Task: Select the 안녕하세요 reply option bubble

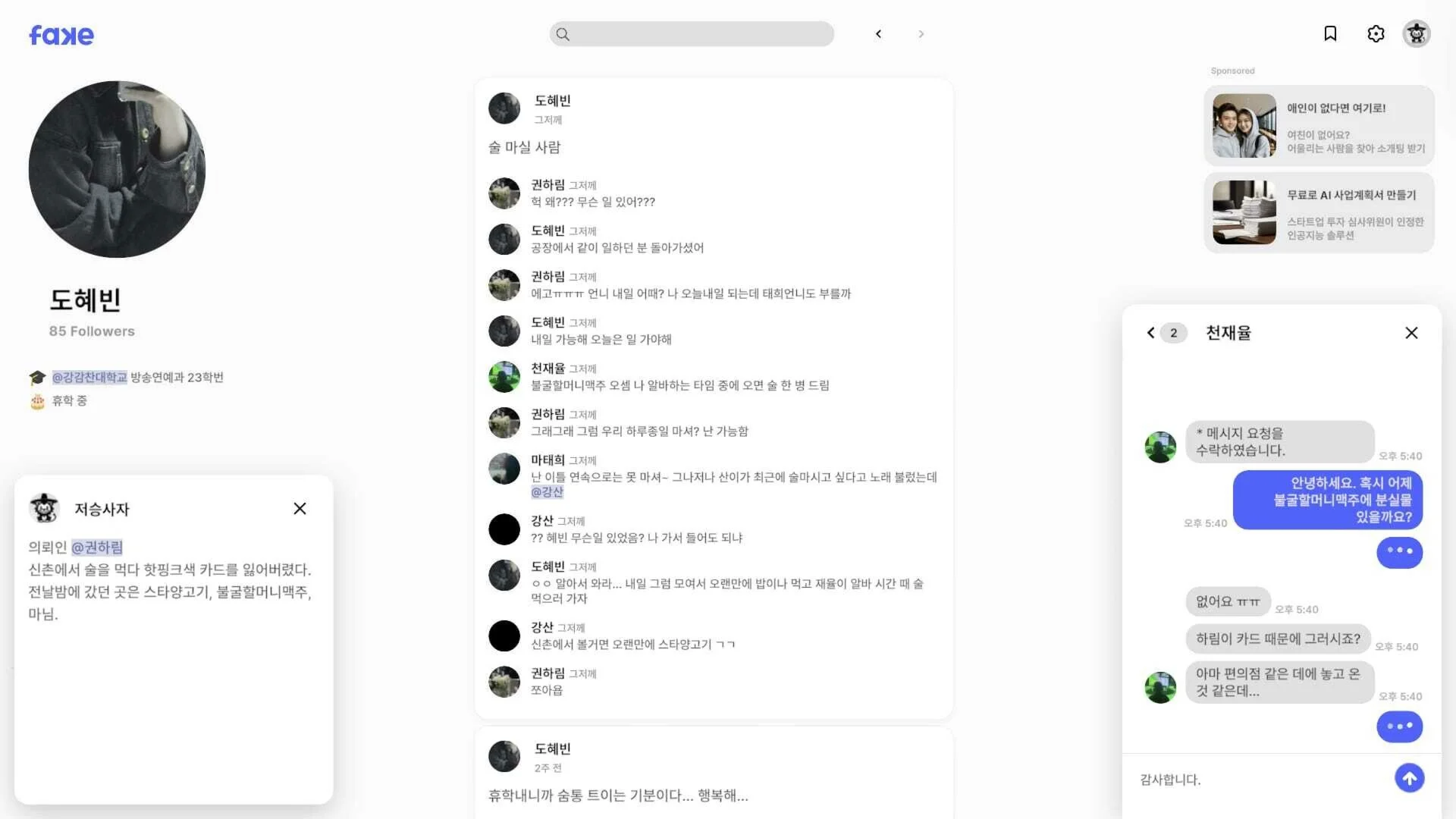Action: tap(1328, 500)
